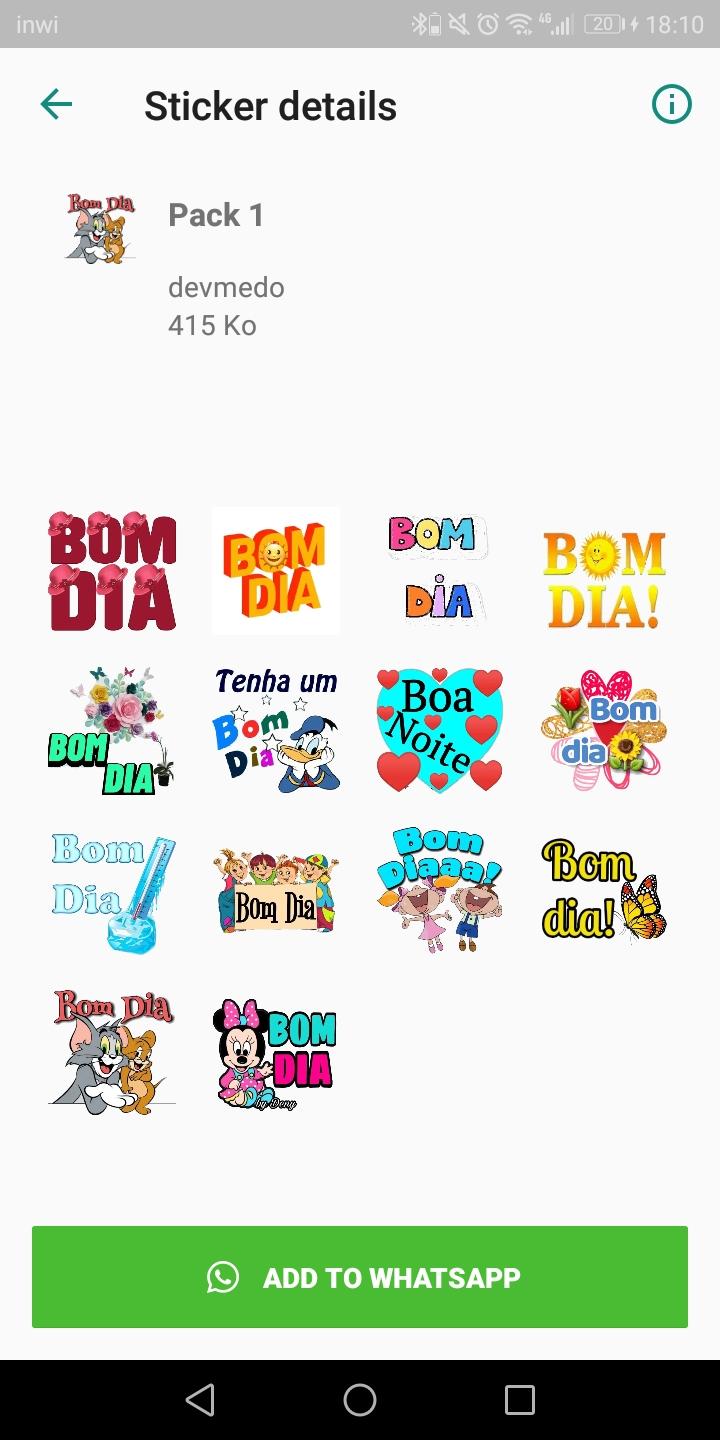The width and height of the screenshot is (720, 1440).
Task: Select the Minnie Mouse Bom Dia sticker
Action: pyautogui.click(x=276, y=1053)
